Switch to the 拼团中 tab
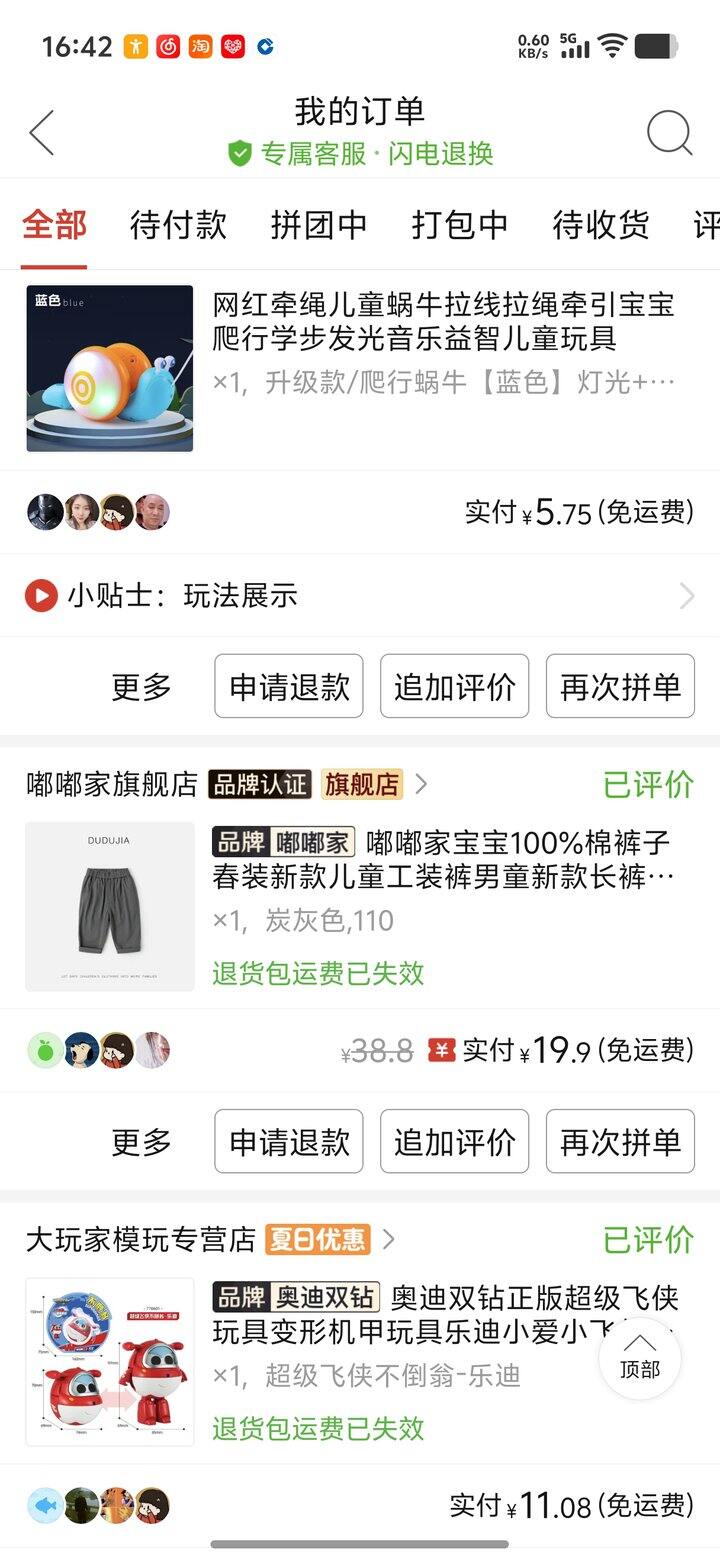This screenshot has height=1563, width=720. (319, 225)
